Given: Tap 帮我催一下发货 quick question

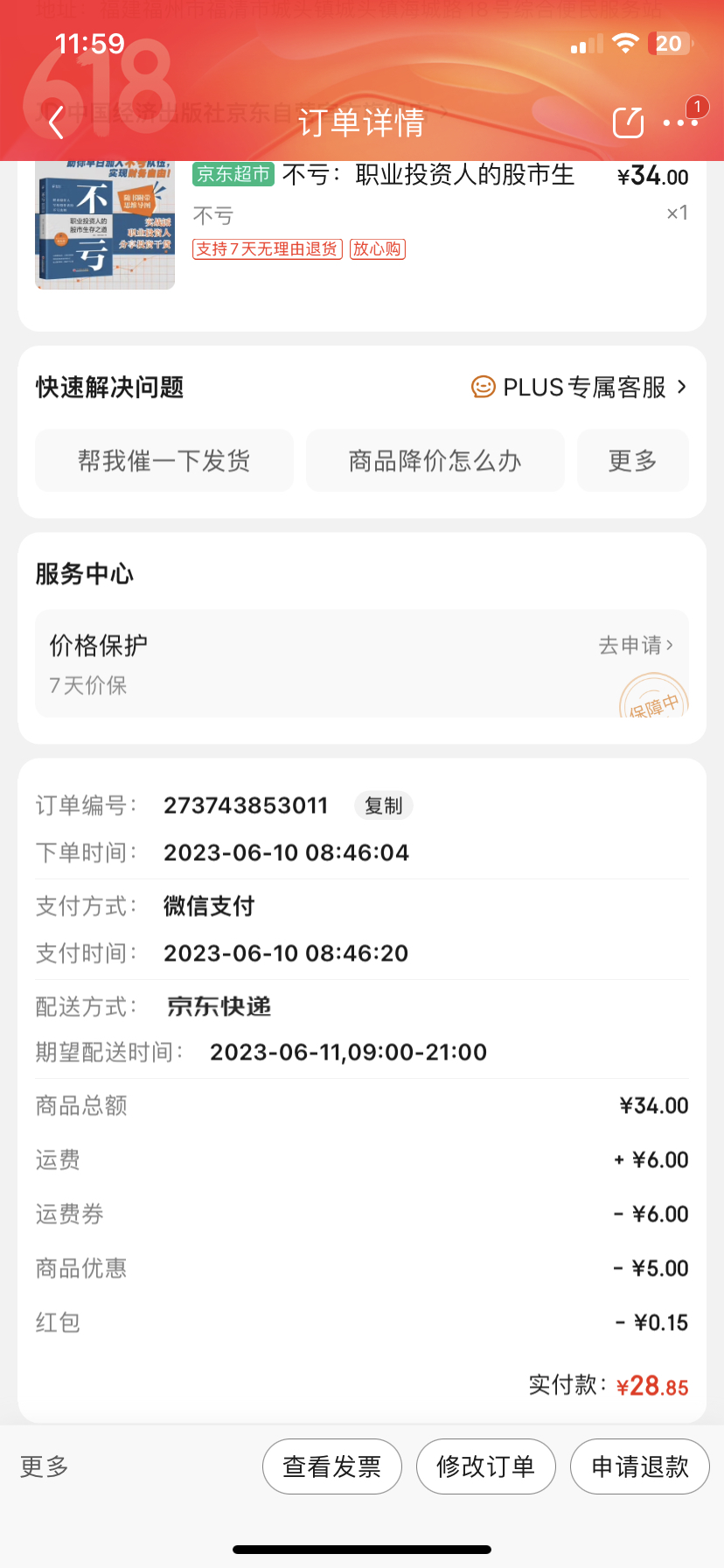Looking at the screenshot, I should coord(164,460).
